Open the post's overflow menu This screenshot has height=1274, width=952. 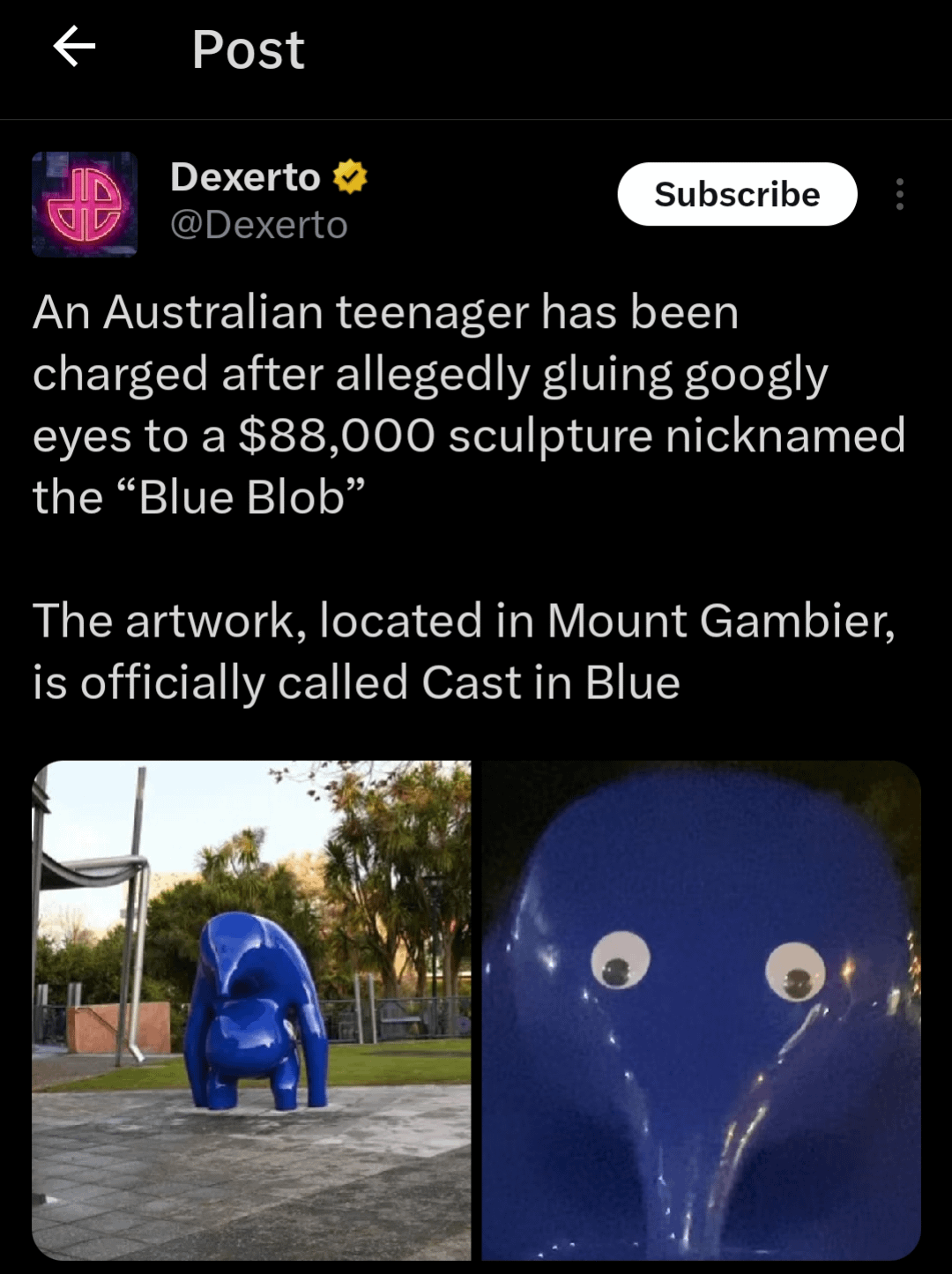point(899,194)
